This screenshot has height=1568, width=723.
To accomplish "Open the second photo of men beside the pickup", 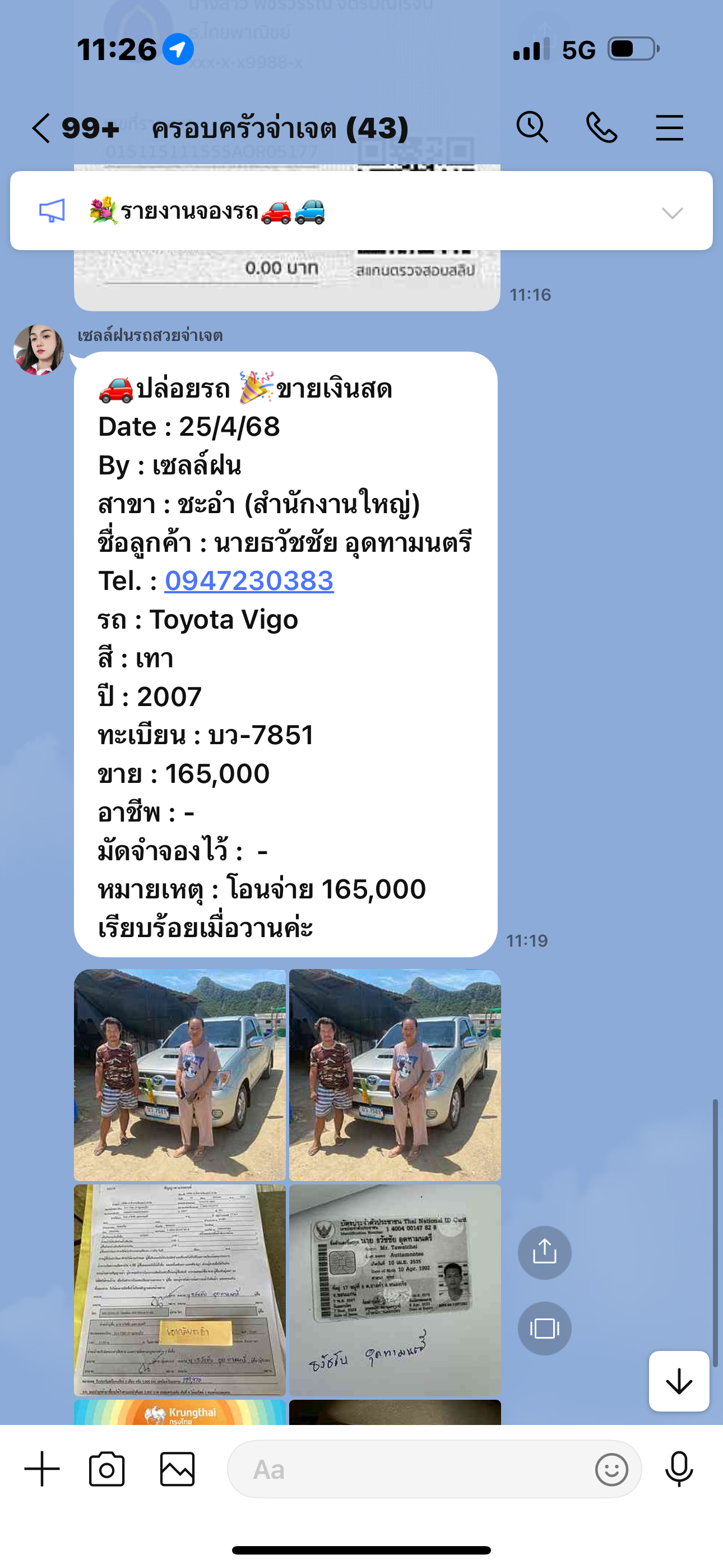I will click(x=395, y=1075).
